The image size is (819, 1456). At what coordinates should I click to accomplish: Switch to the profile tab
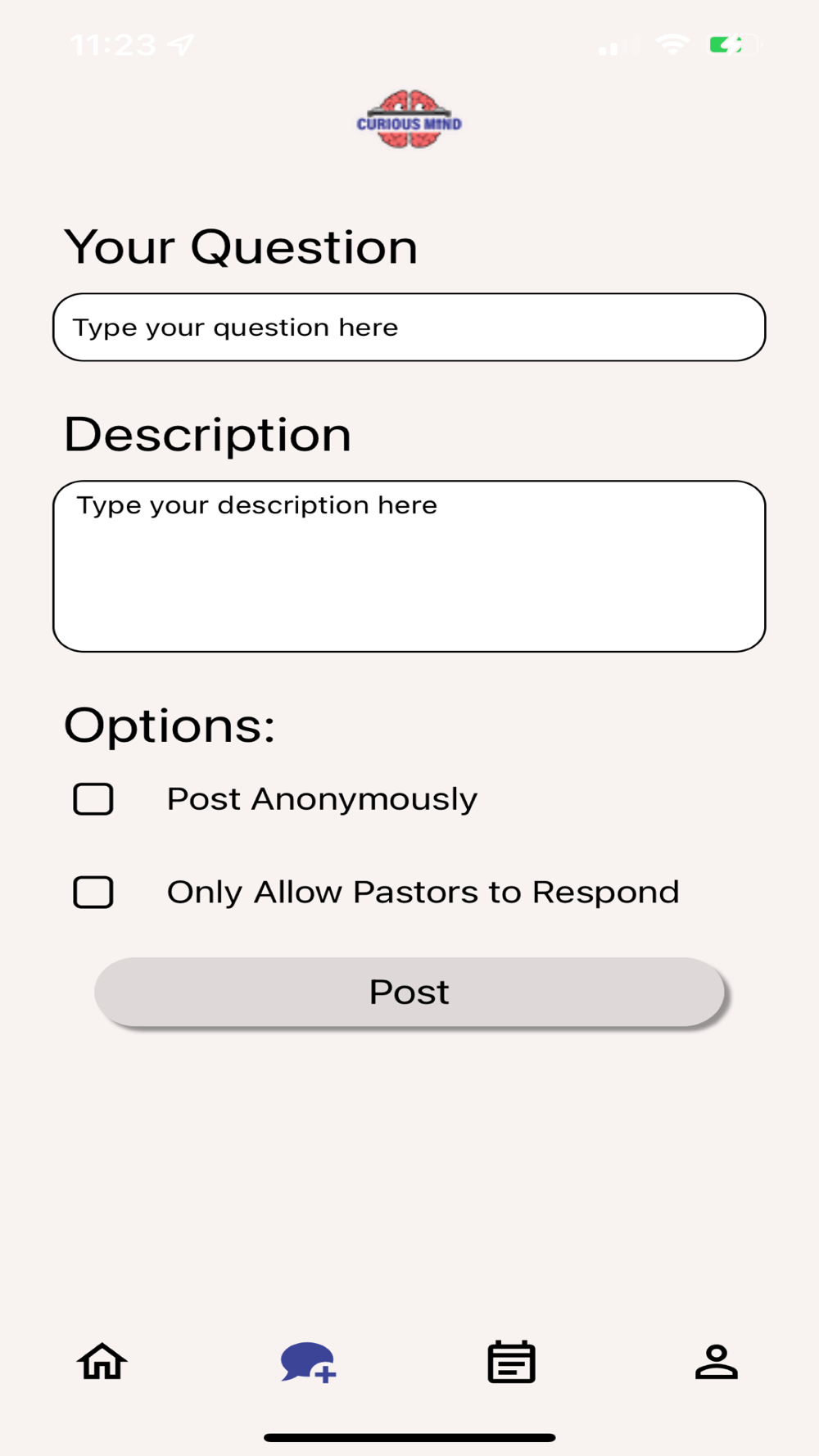[717, 1362]
